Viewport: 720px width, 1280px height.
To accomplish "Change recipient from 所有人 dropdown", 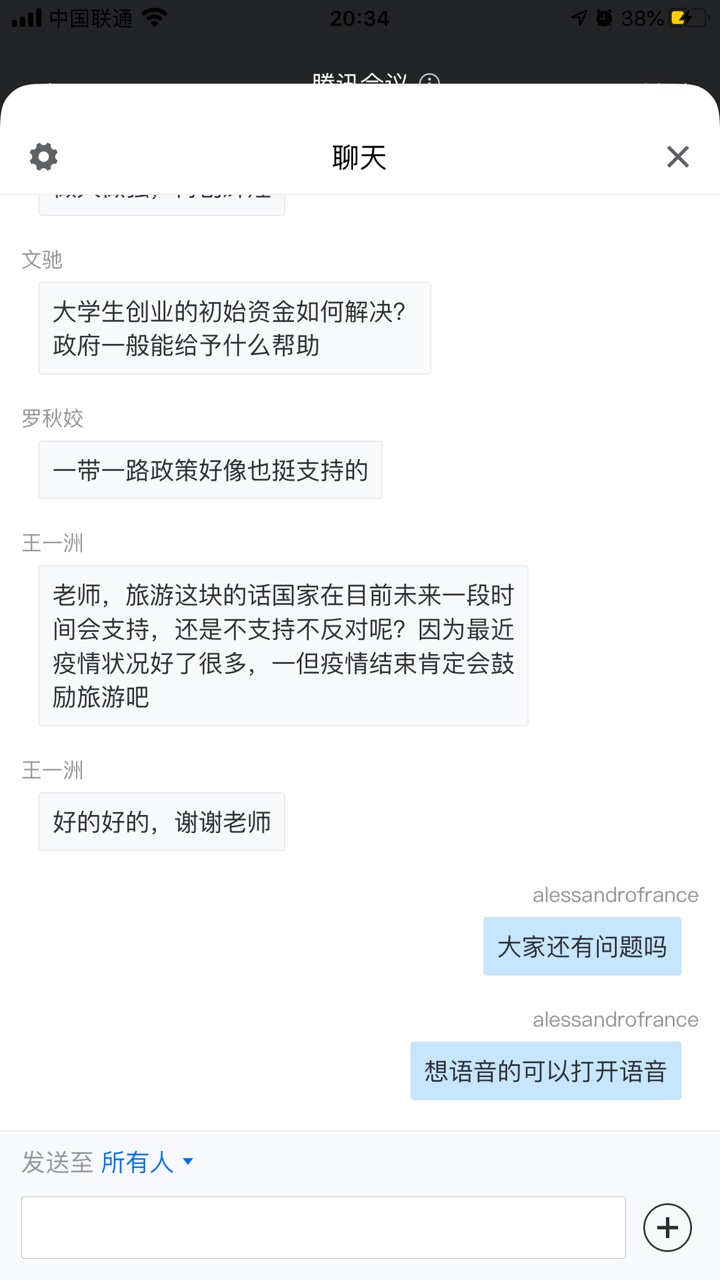I will tap(147, 1162).
